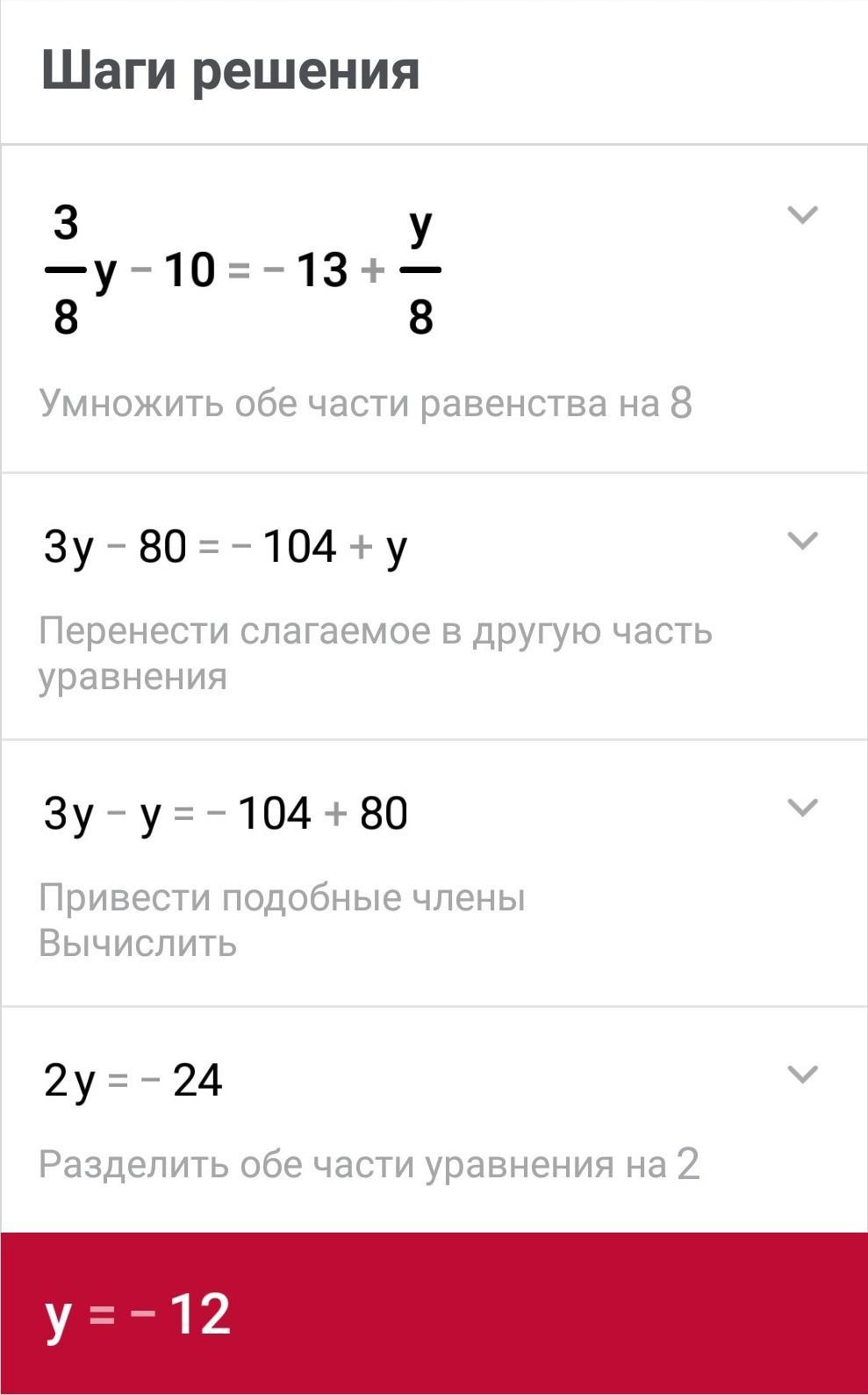
Task: Expand the step 2y = −24
Action: [x=803, y=1075]
